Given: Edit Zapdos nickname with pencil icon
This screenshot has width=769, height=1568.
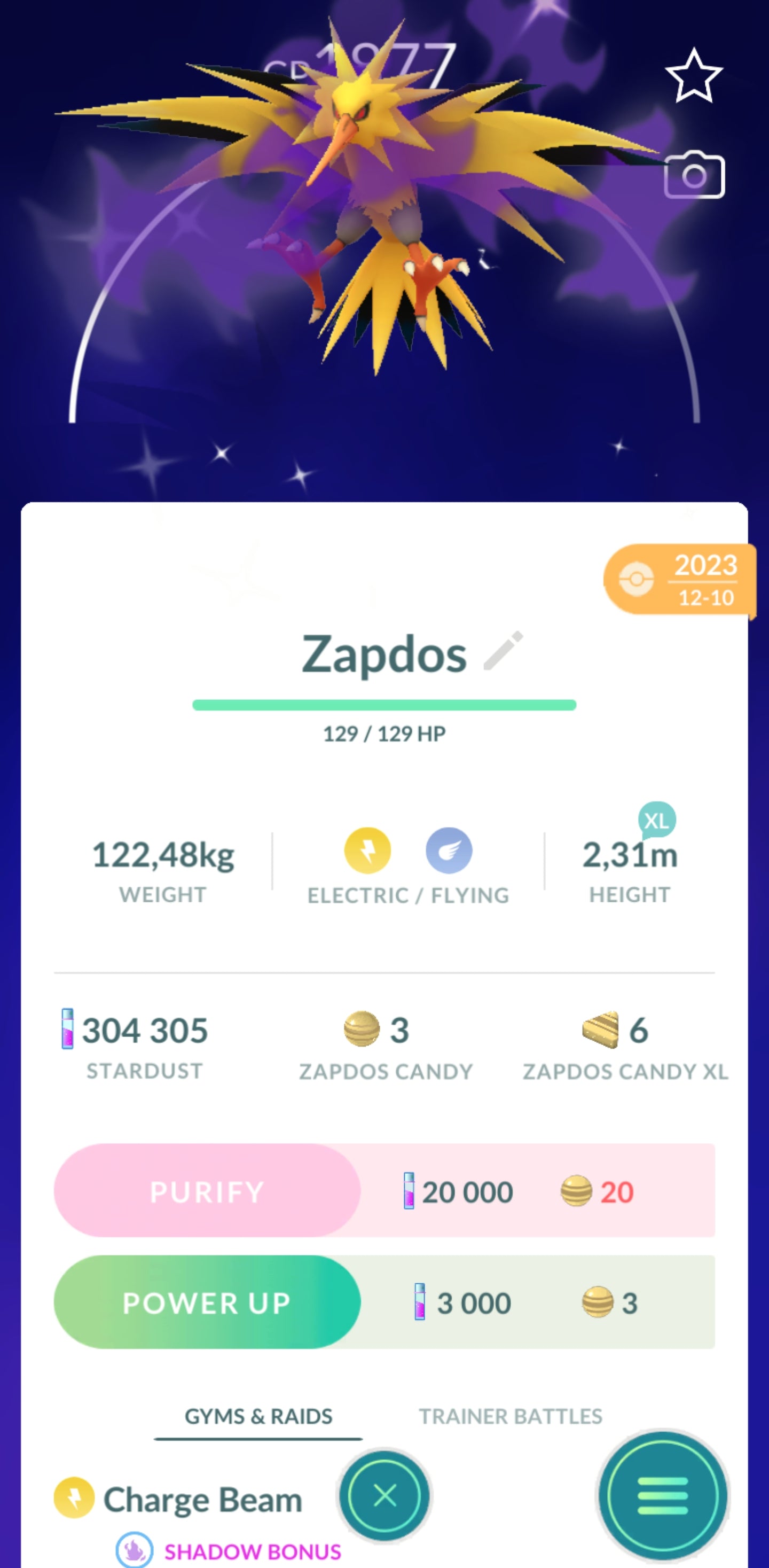Looking at the screenshot, I should pos(503,651).
